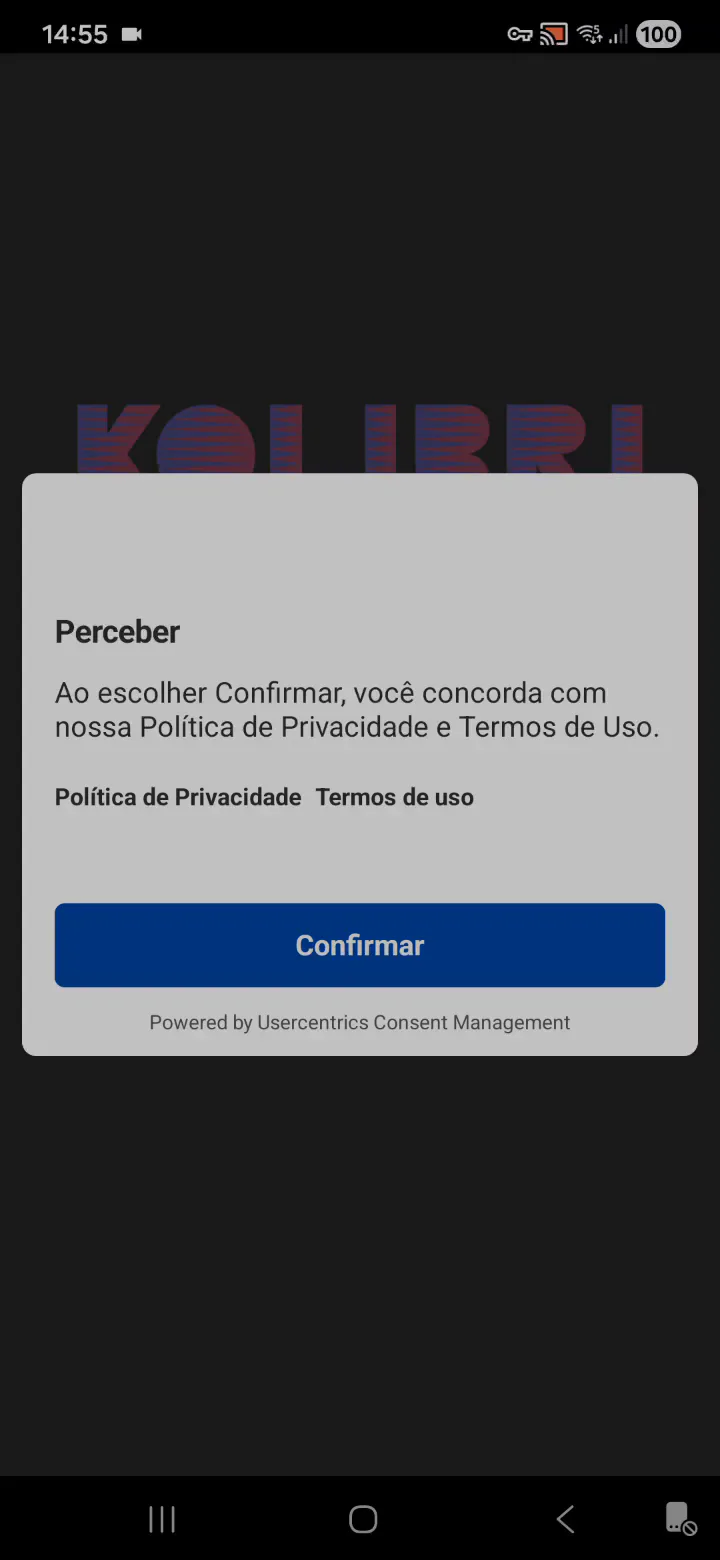Screen dimensions: 720x1560
Task: Go back using the system back button
Action: click(x=565, y=1519)
